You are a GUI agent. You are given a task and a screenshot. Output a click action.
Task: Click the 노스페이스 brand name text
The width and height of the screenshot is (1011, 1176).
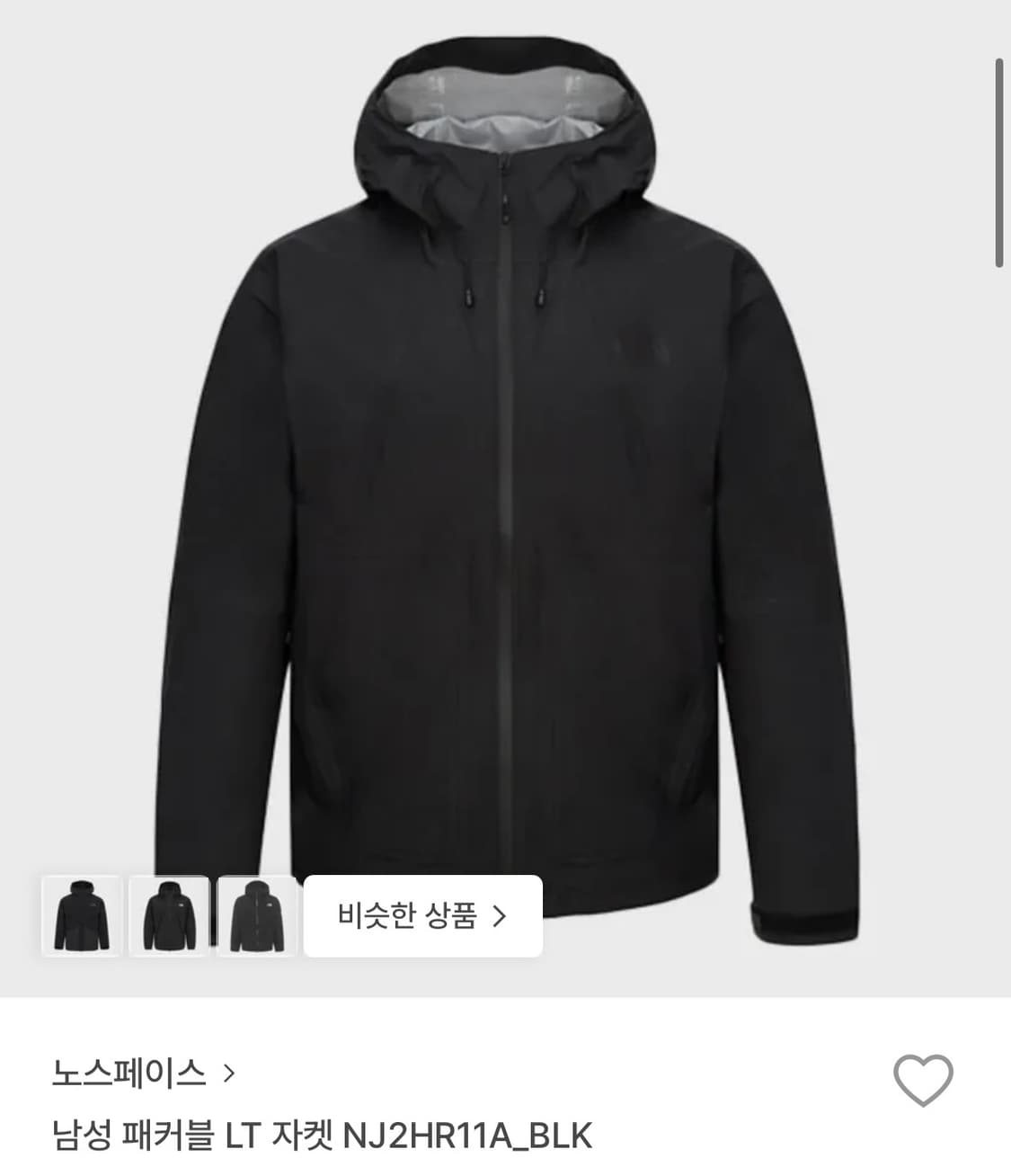point(135,1072)
